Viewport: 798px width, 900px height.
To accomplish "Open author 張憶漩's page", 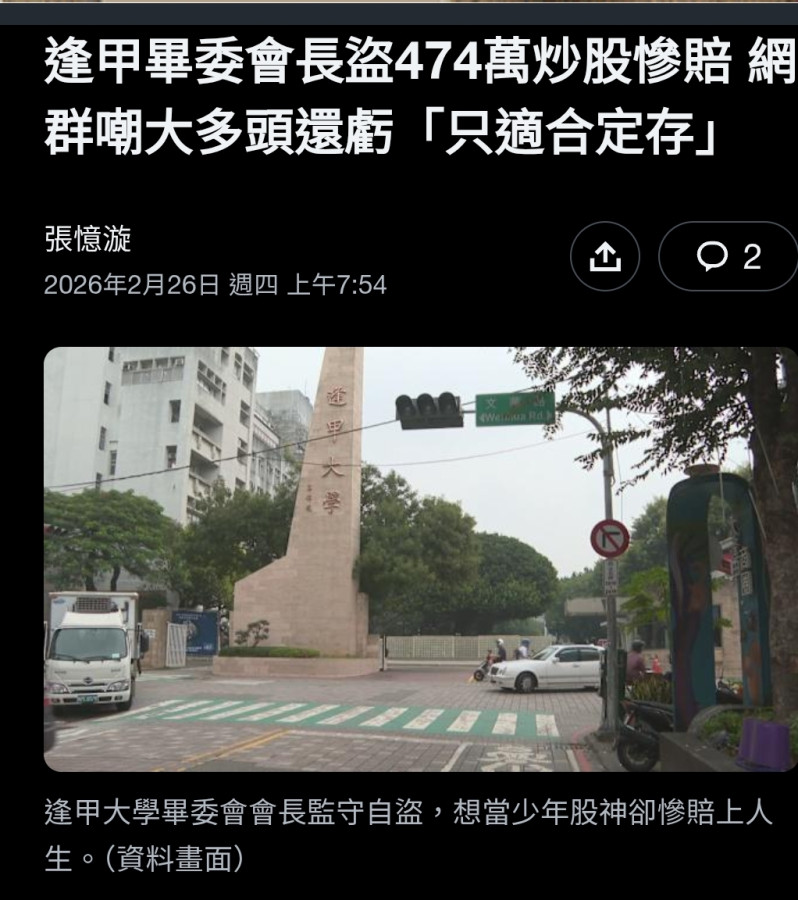I will (88, 239).
